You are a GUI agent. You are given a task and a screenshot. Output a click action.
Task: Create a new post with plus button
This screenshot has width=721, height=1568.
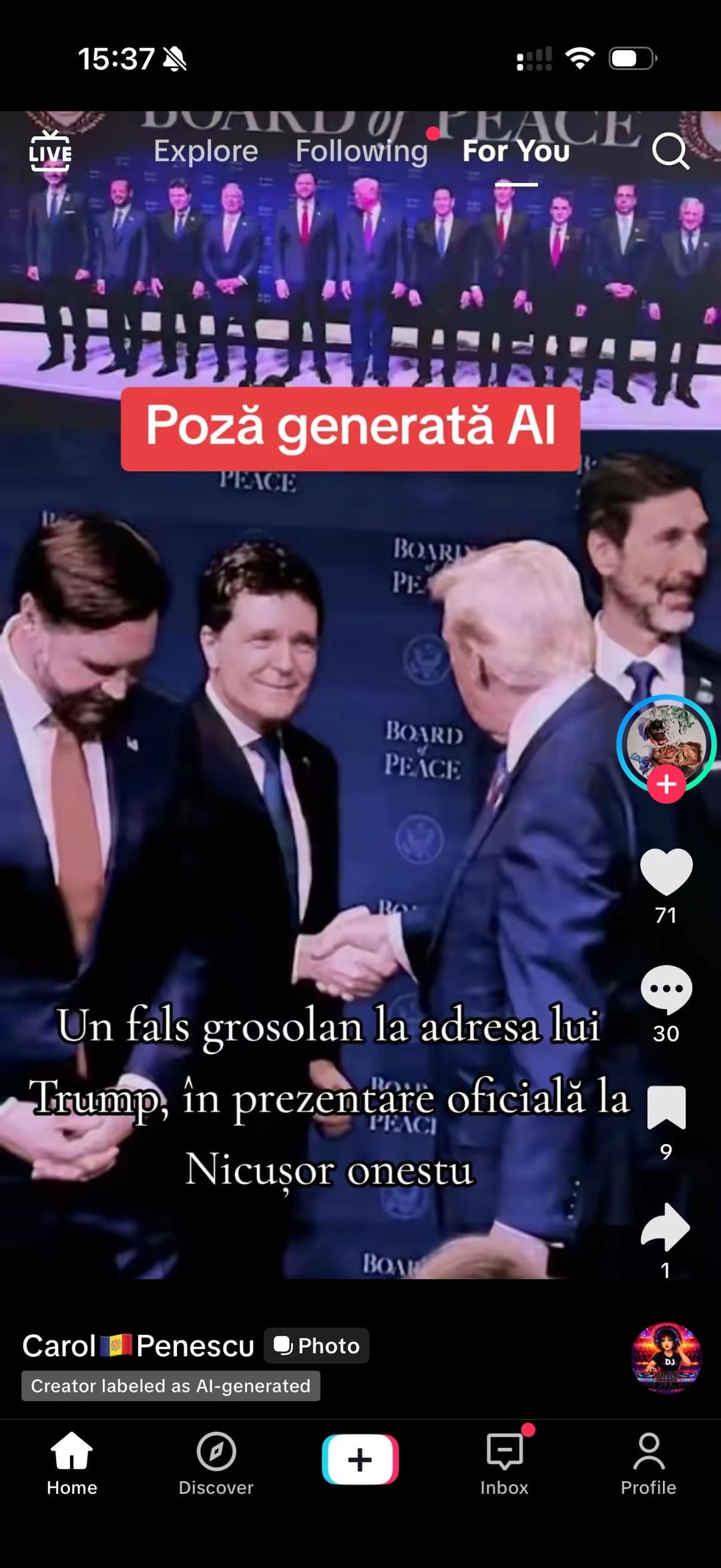click(x=360, y=1459)
